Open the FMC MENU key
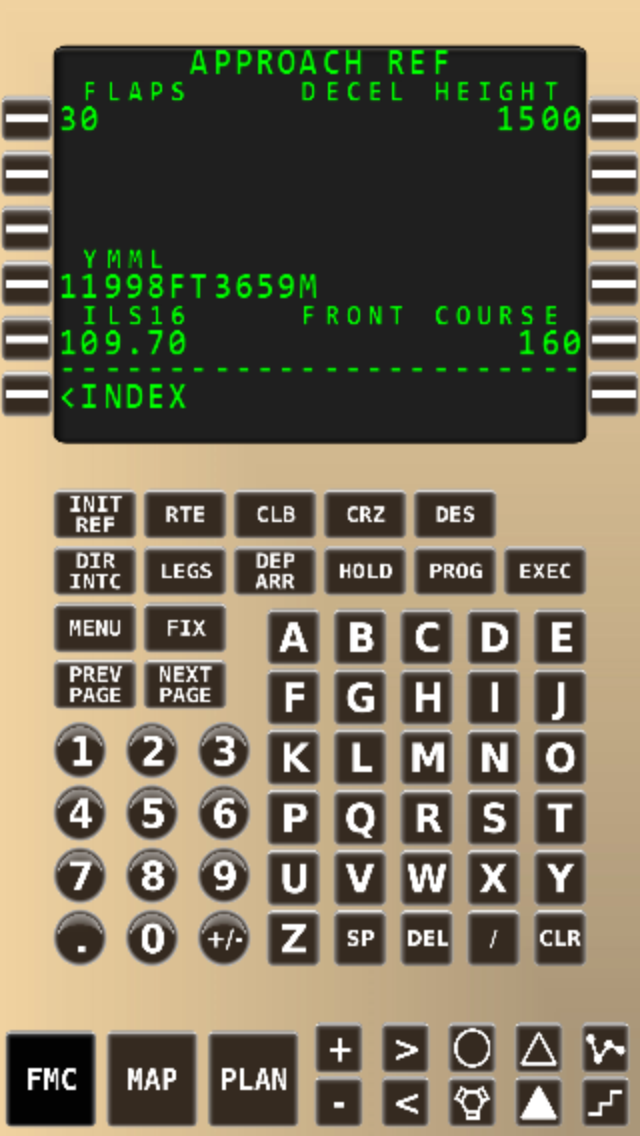 [95, 628]
